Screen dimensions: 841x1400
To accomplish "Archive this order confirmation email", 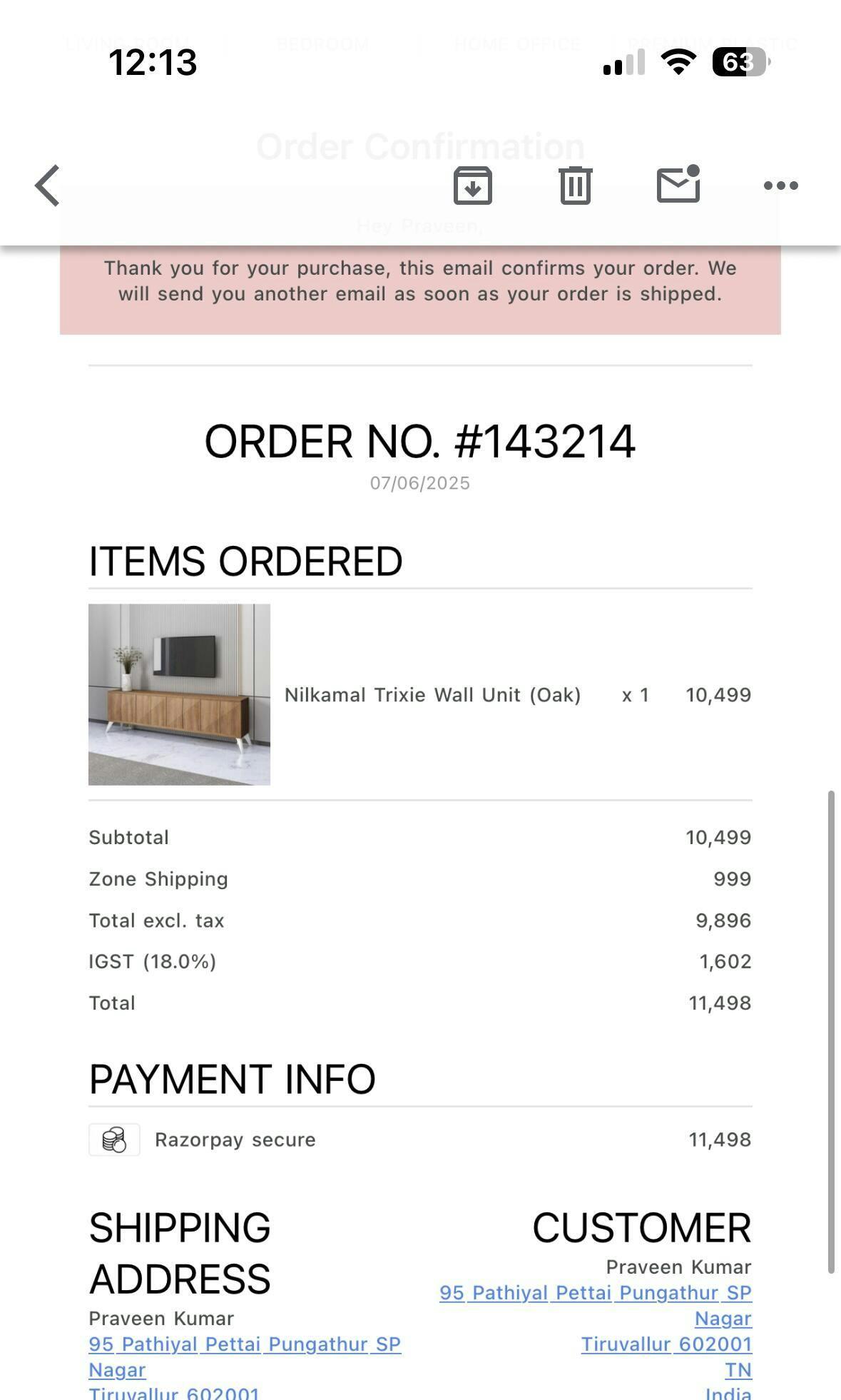I will 473,186.
